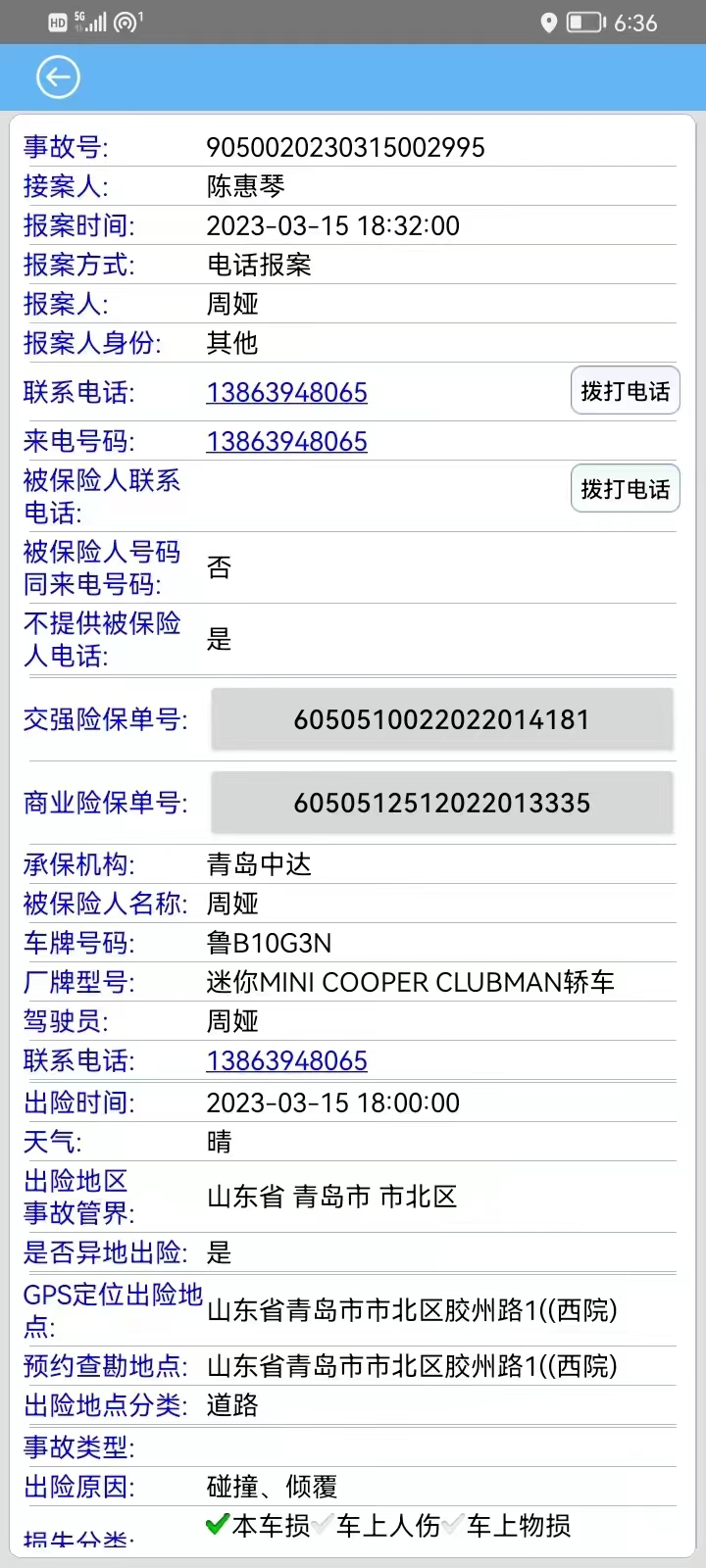
Task: Check the 车上人伤 option
Action: coord(323,1525)
